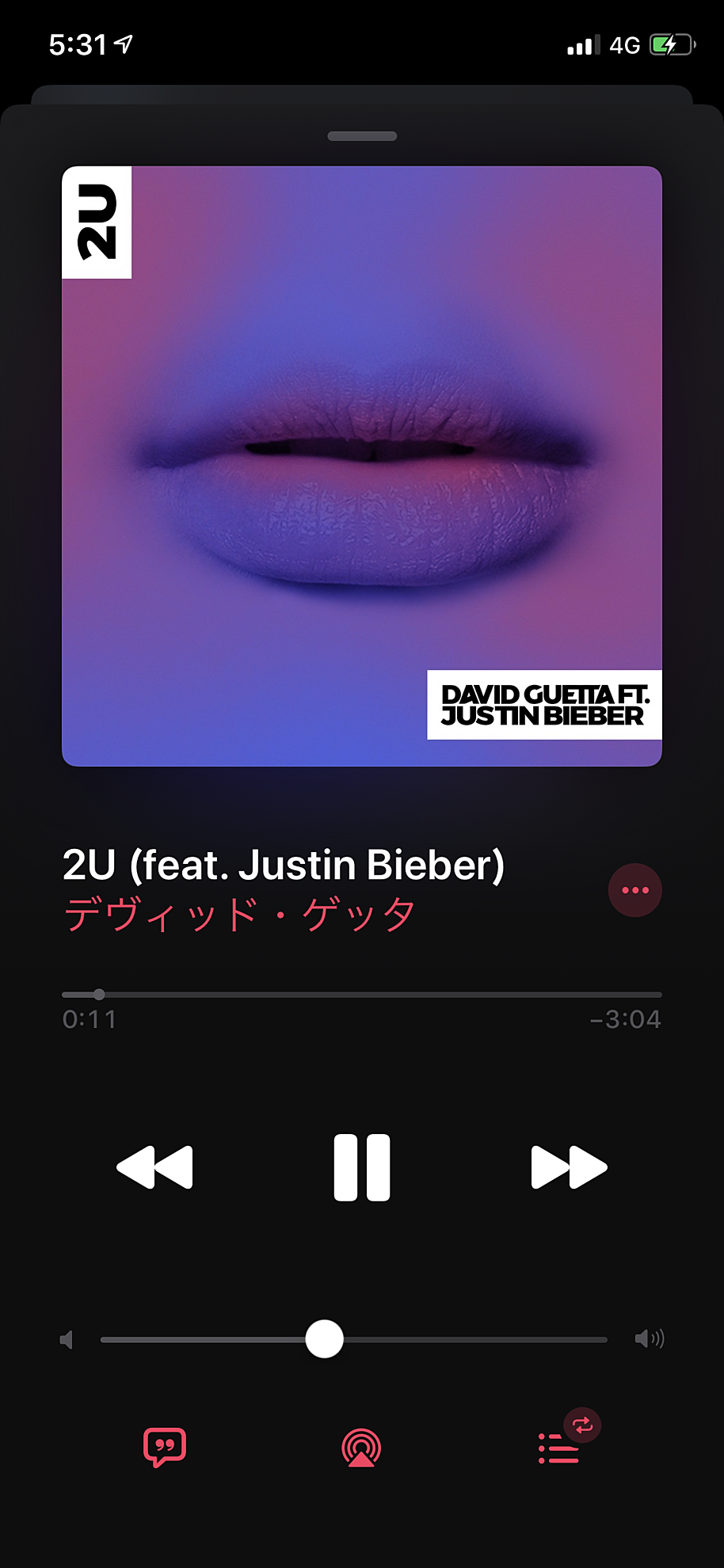
Task: Skip to the next track
Action: (569, 1167)
